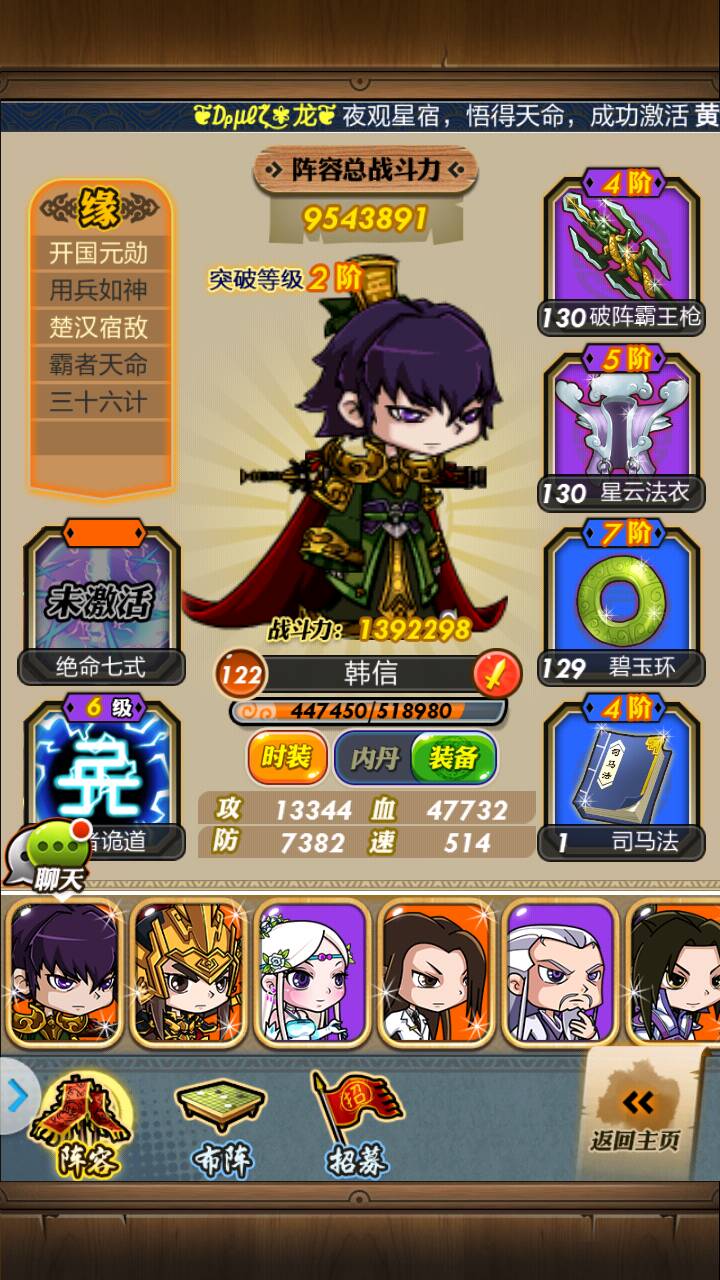Switch to the 阵容 lineup tab
720x1280 pixels.
tap(83, 1125)
